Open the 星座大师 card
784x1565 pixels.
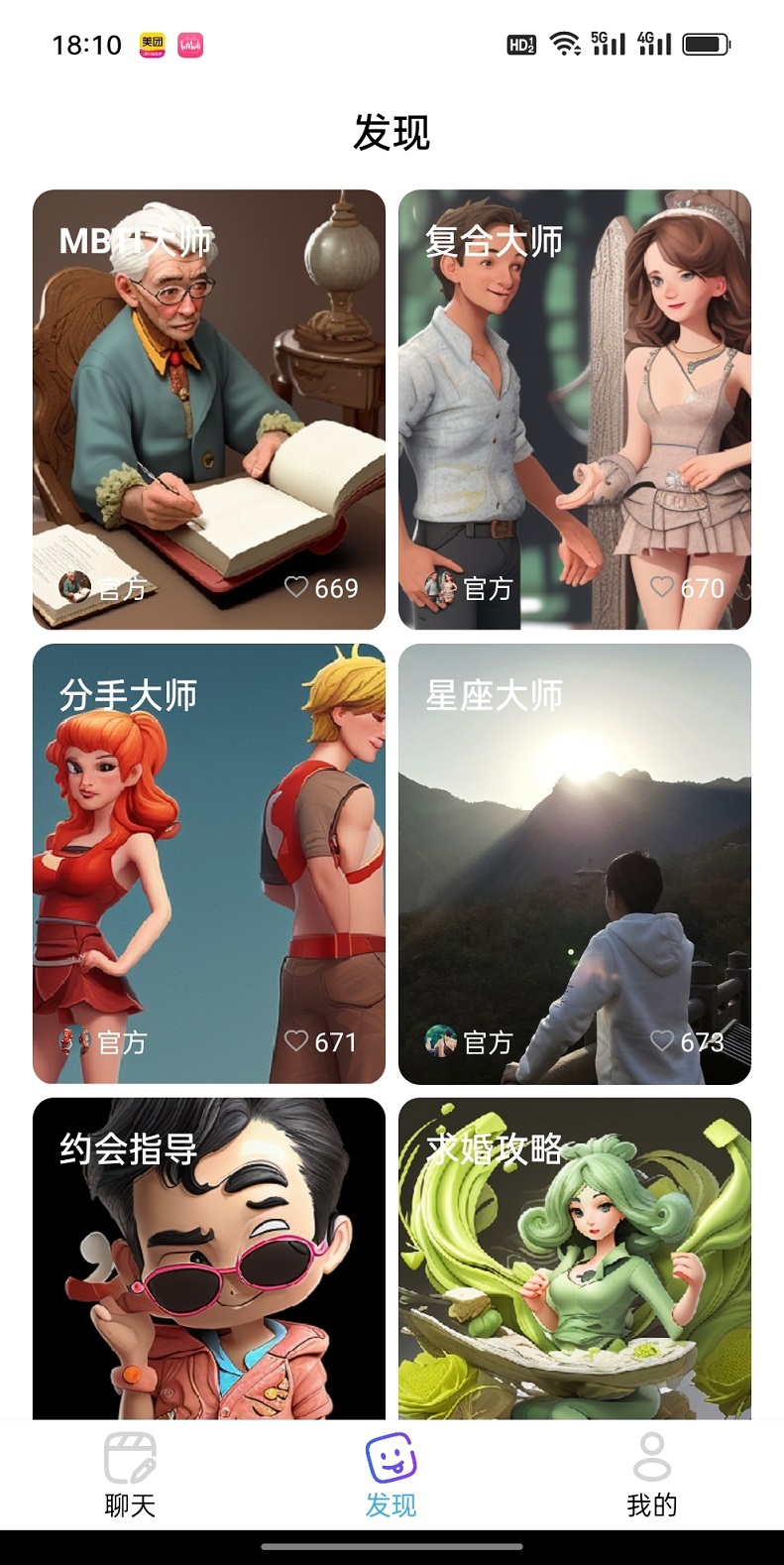pyautogui.click(x=574, y=863)
